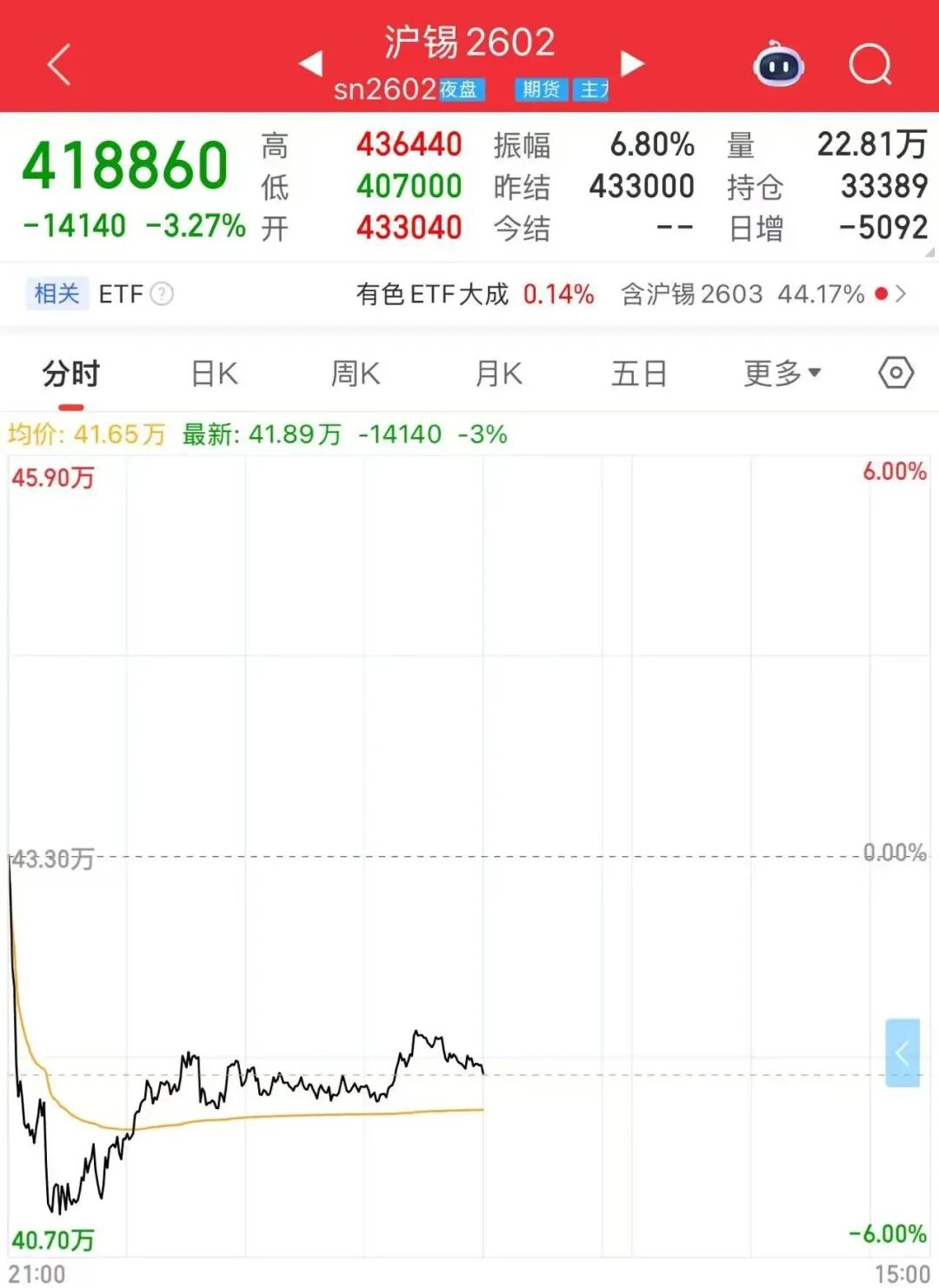939x1288 pixels.
Task: Expand the side panel arrow on chart
Action: pyautogui.click(x=902, y=1052)
